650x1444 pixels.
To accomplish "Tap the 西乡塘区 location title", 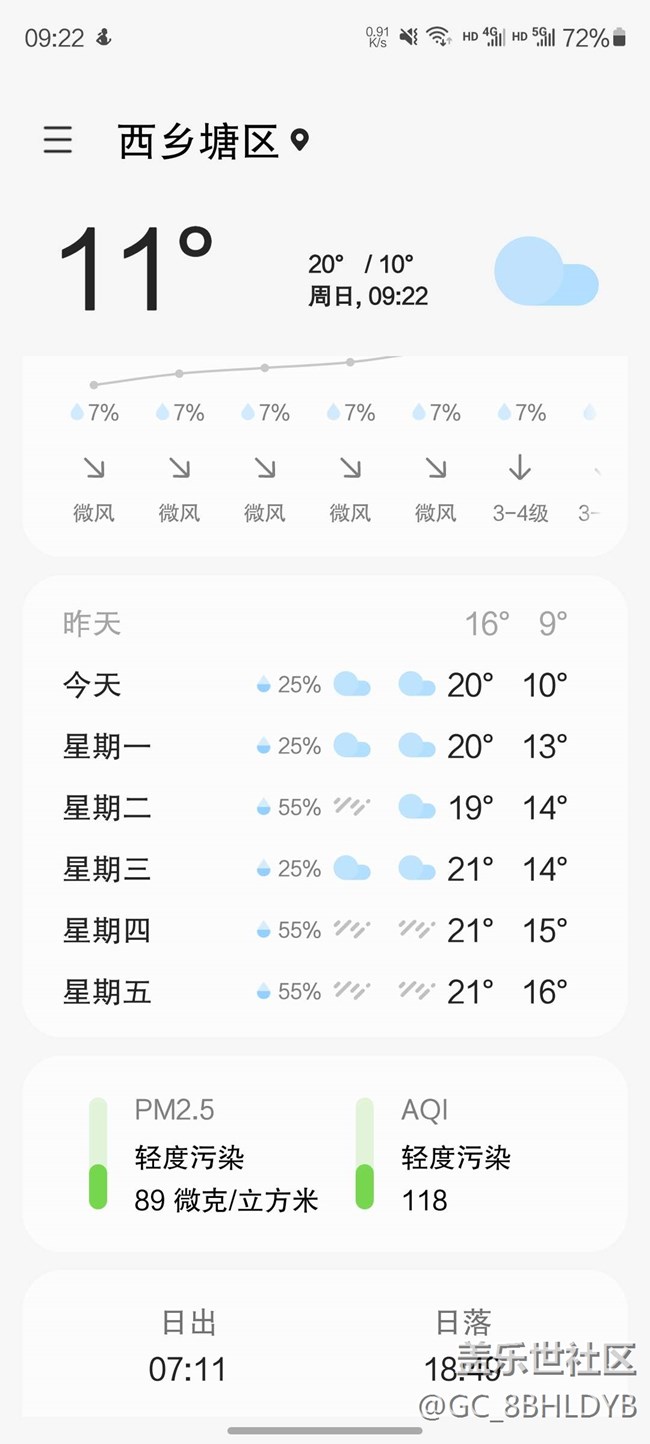I will (198, 141).
